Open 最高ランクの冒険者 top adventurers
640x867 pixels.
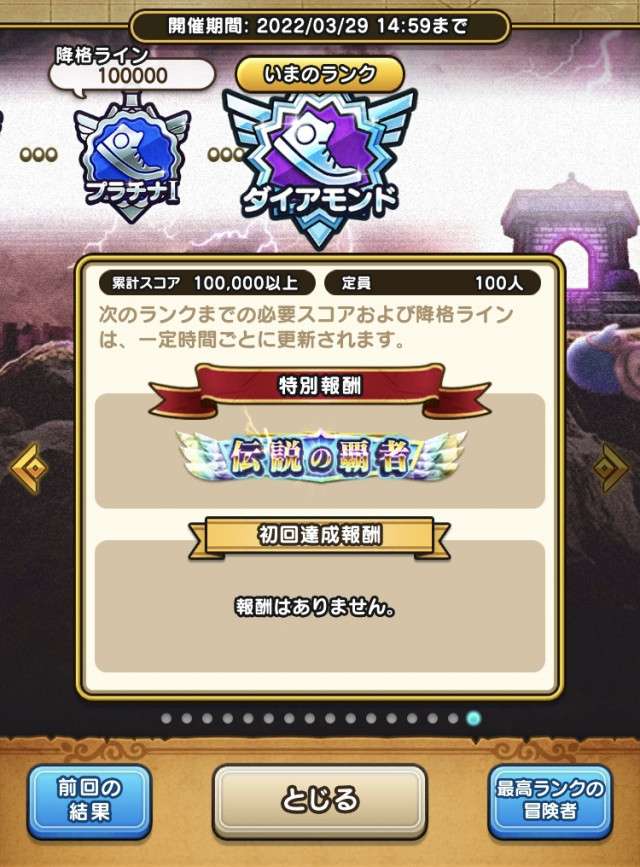pyautogui.click(x=550, y=801)
